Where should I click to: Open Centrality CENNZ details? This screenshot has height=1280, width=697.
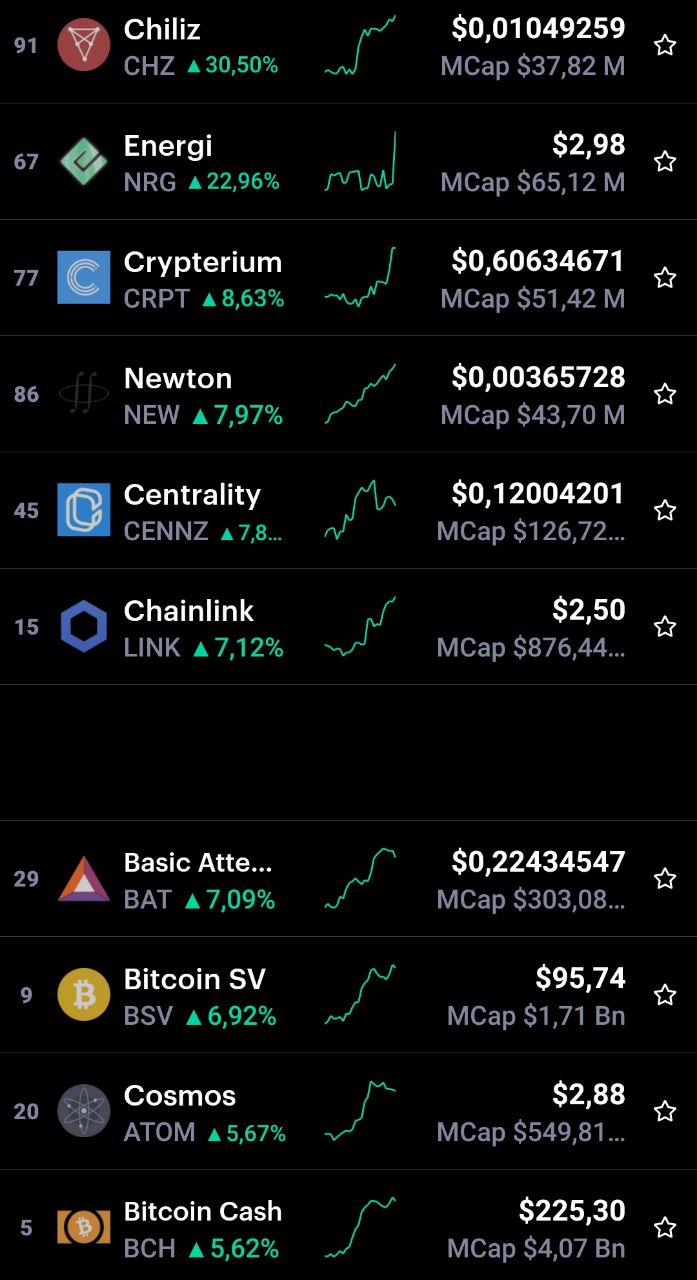coord(348,510)
